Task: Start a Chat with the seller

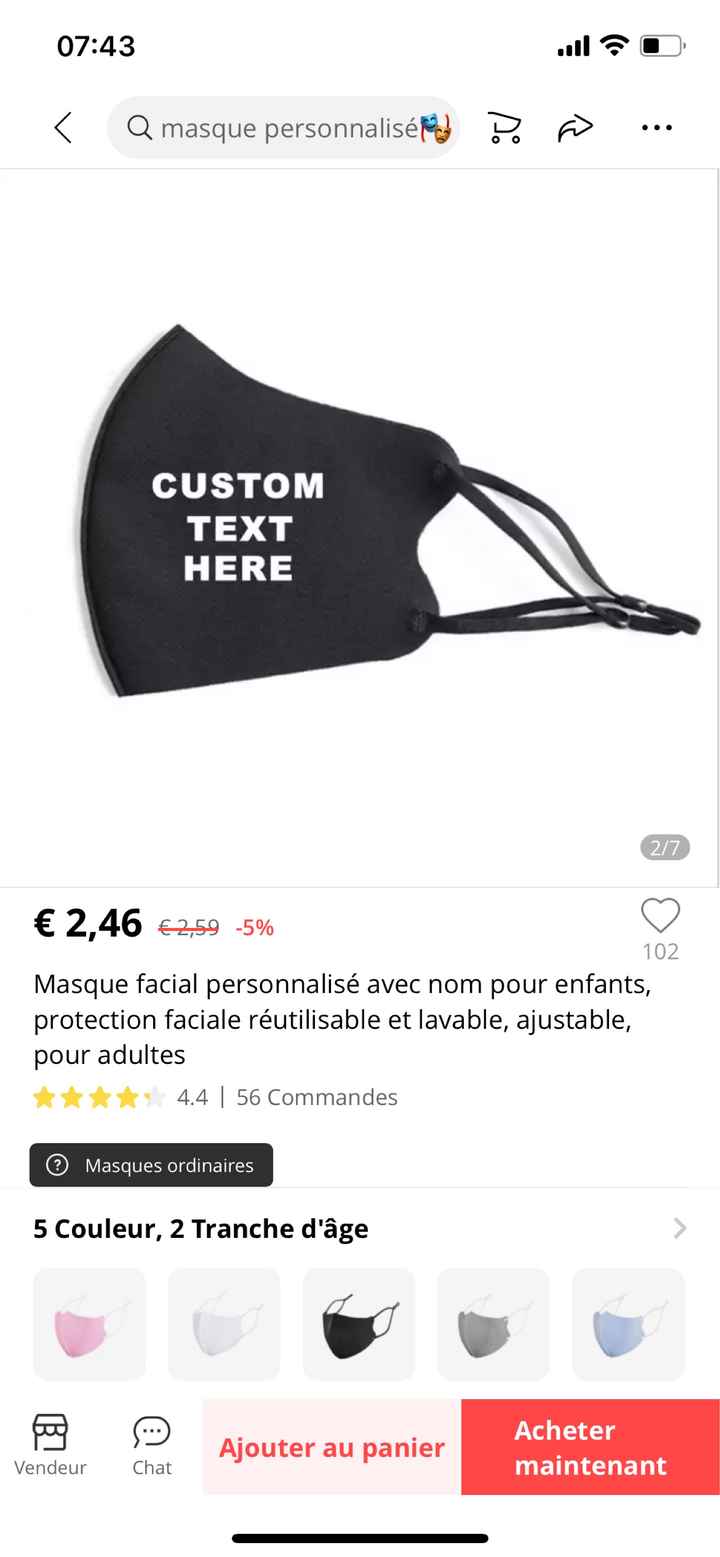Action: tap(151, 1446)
